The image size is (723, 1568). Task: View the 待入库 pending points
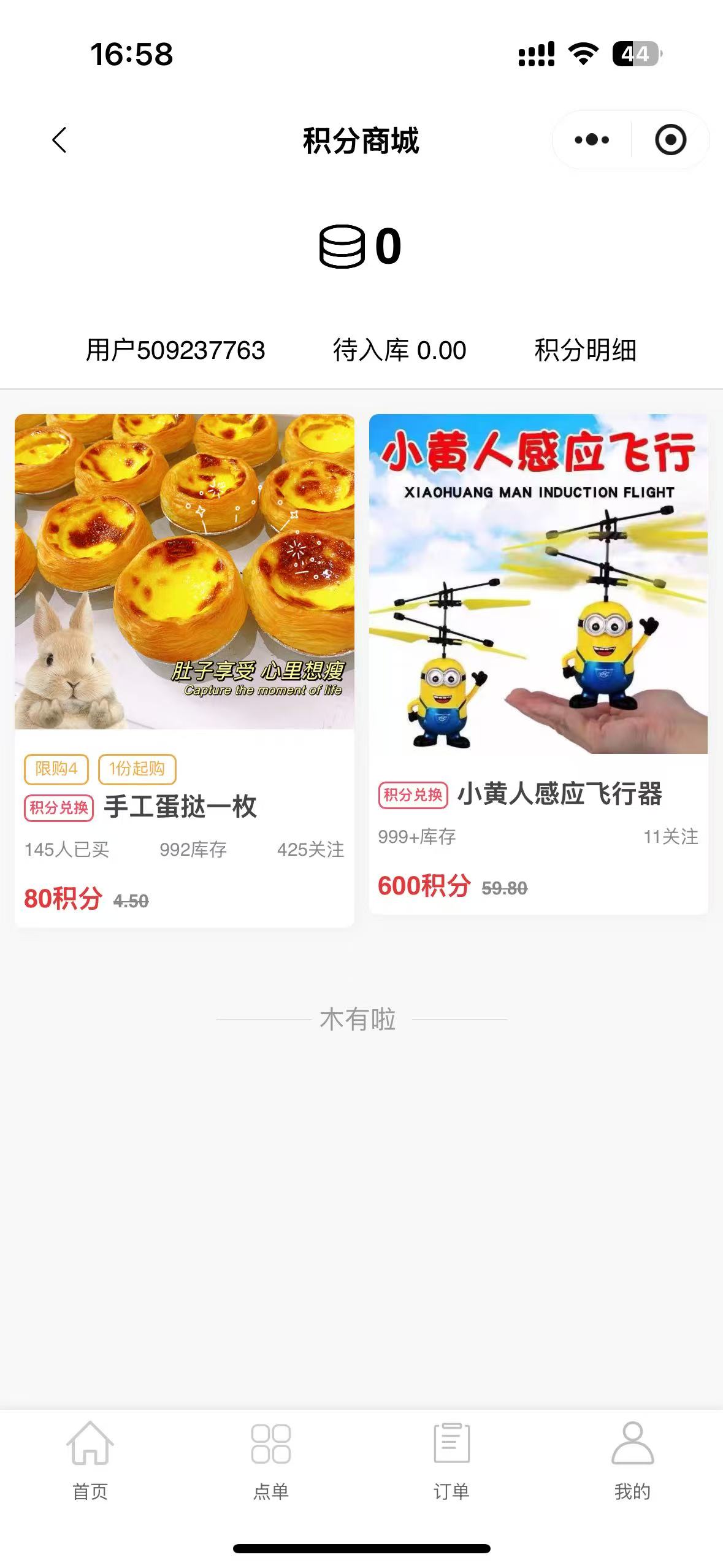tap(399, 350)
